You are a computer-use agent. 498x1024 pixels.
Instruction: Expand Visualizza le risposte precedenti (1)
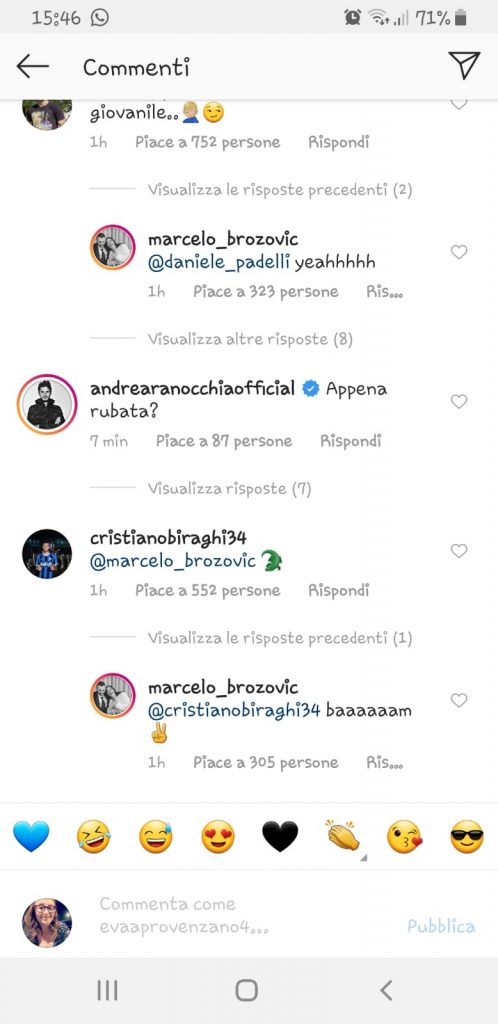point(280,638)
